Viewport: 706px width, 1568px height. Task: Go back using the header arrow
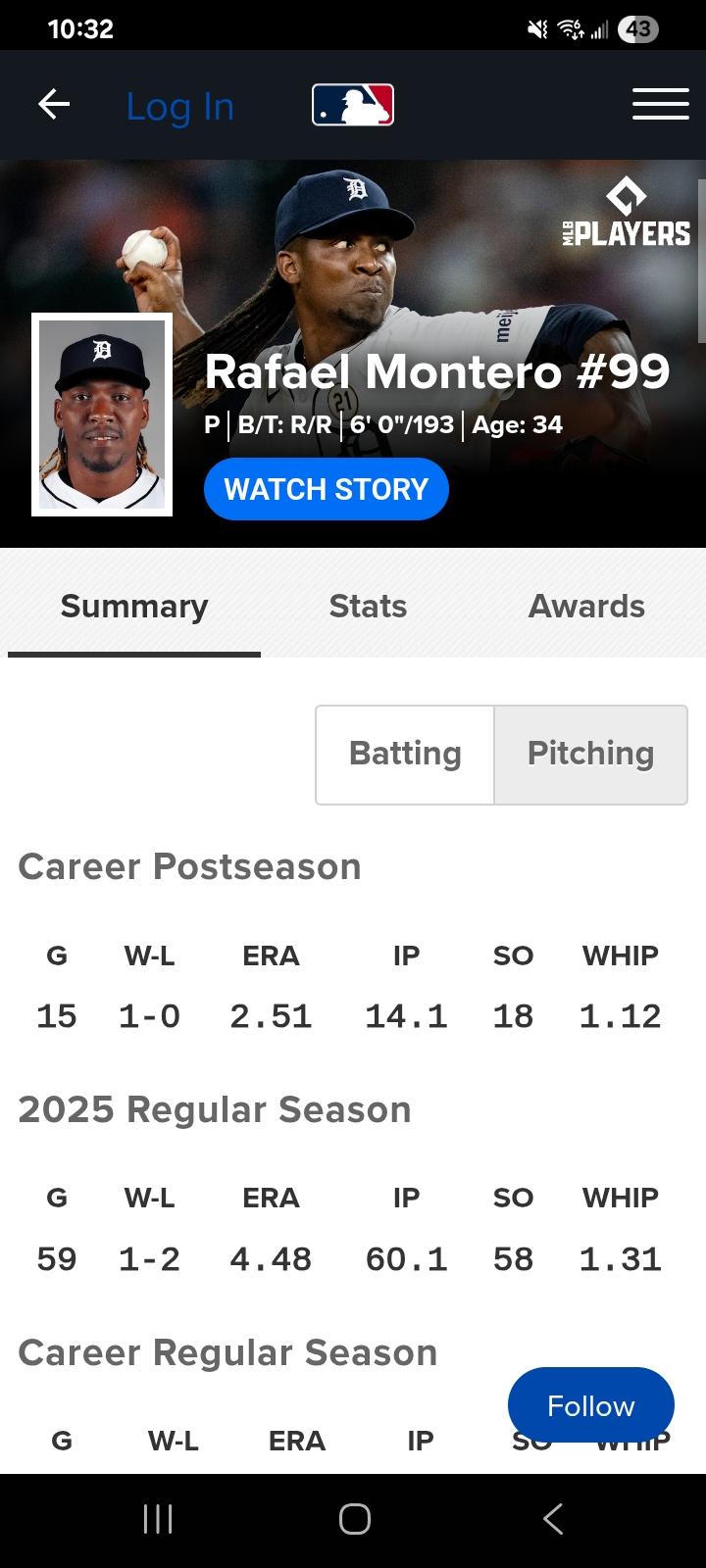54,105
